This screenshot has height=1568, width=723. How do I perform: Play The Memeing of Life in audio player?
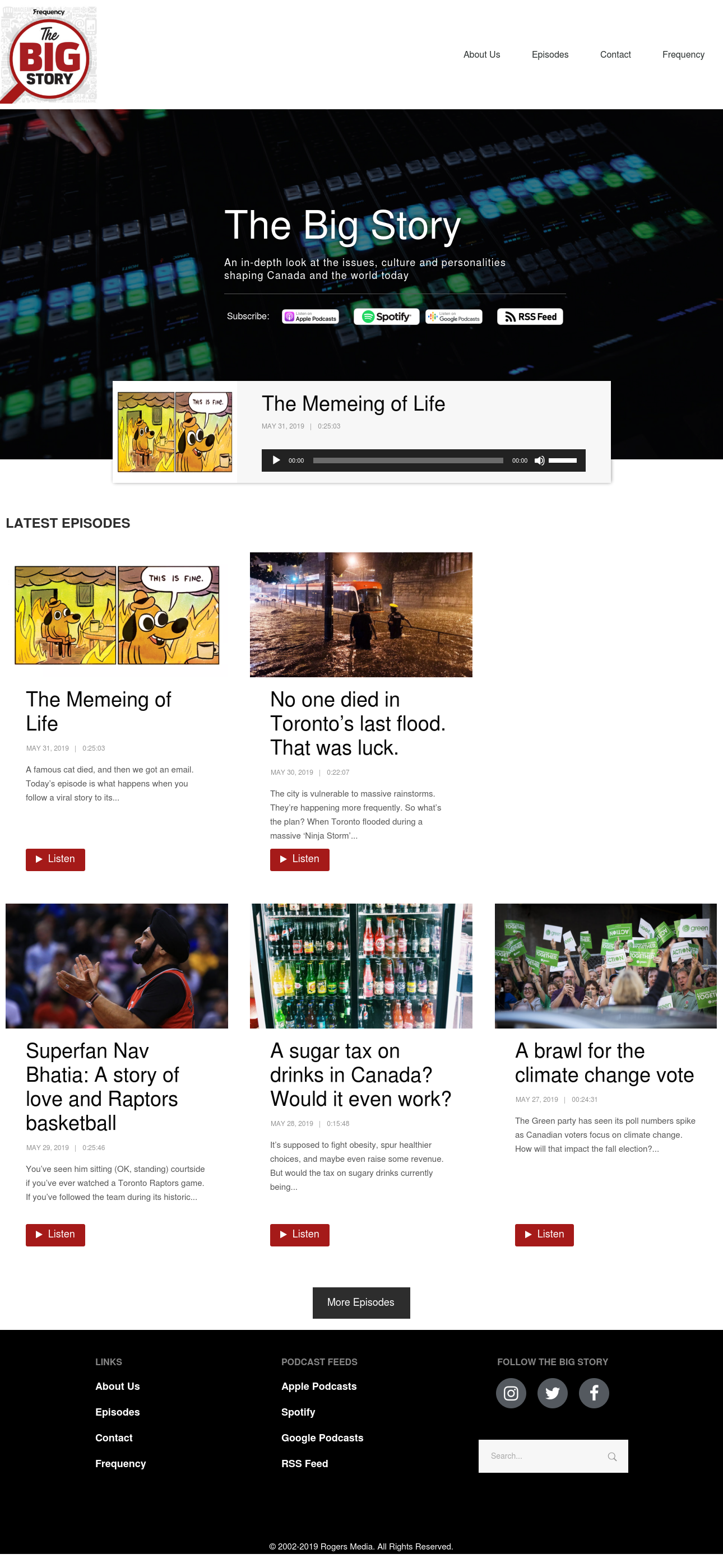tap(276, 460)
